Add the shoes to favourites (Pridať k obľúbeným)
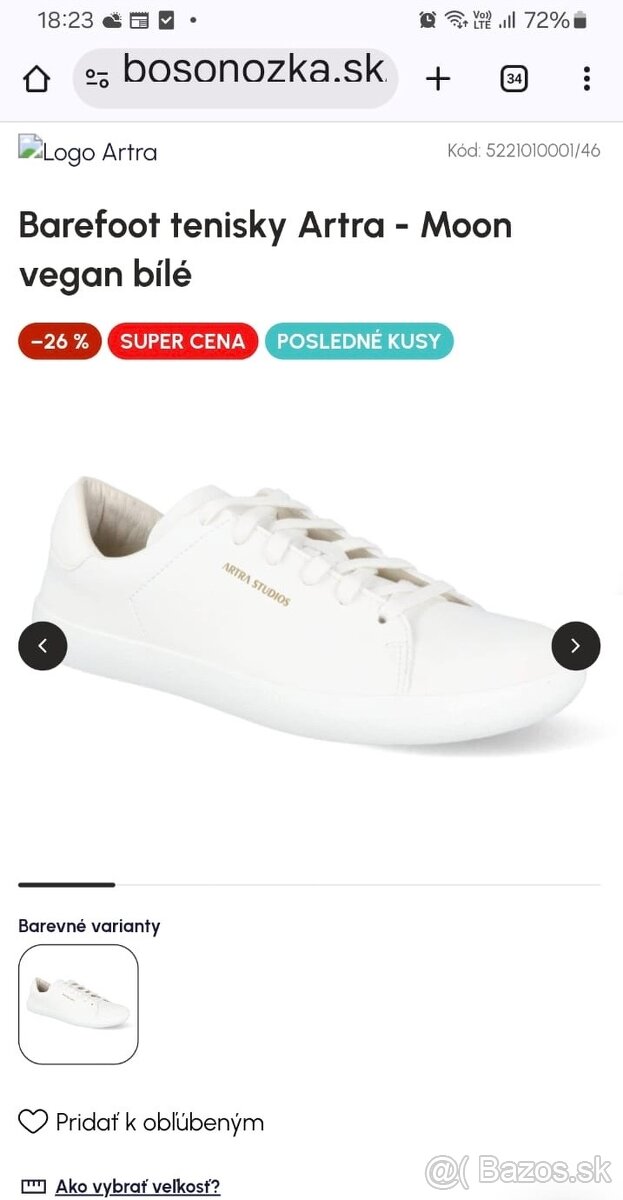The height and width of the screenshot is (1200, 623). [x=141, y=1122]
